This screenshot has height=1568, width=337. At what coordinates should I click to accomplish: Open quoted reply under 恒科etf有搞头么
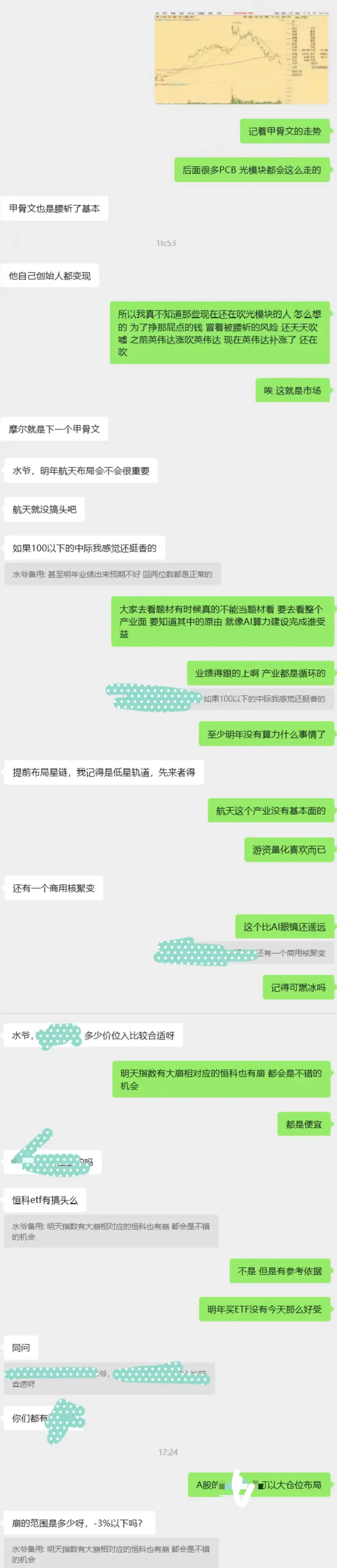coord(111,1231)
